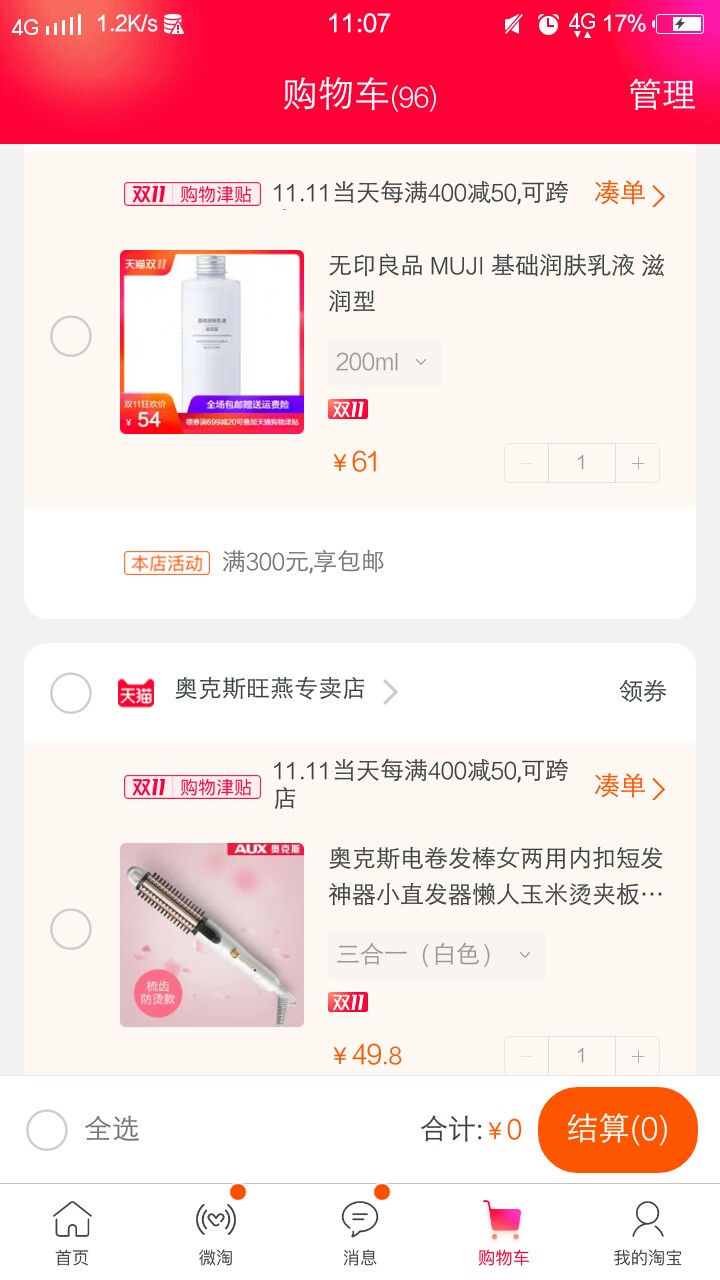The height and width of the screenshot is (1280, 720).
Task: Open the 200ml size dropdown
Action: point(384,362)
